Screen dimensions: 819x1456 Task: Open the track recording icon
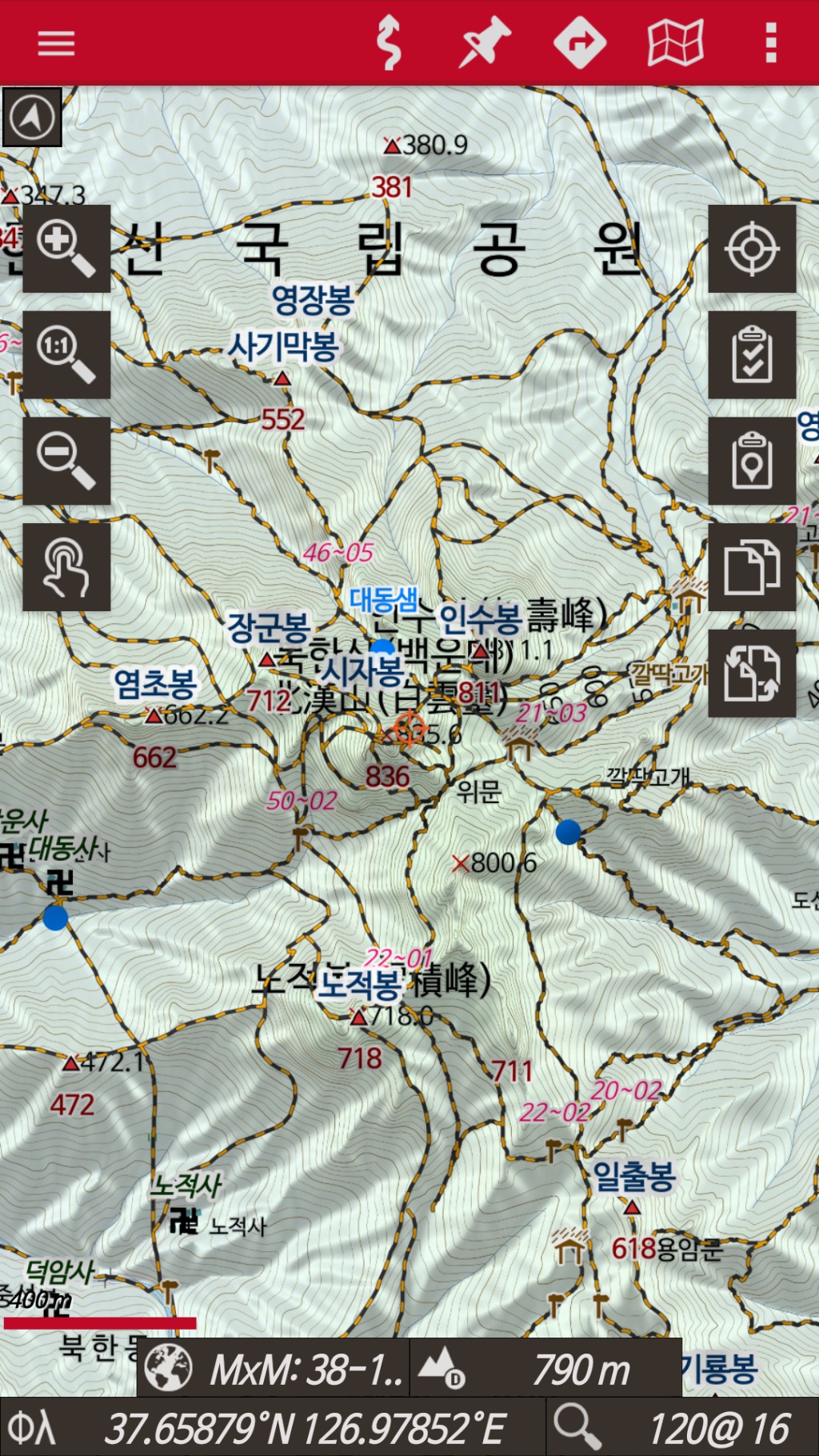point(389,42)
